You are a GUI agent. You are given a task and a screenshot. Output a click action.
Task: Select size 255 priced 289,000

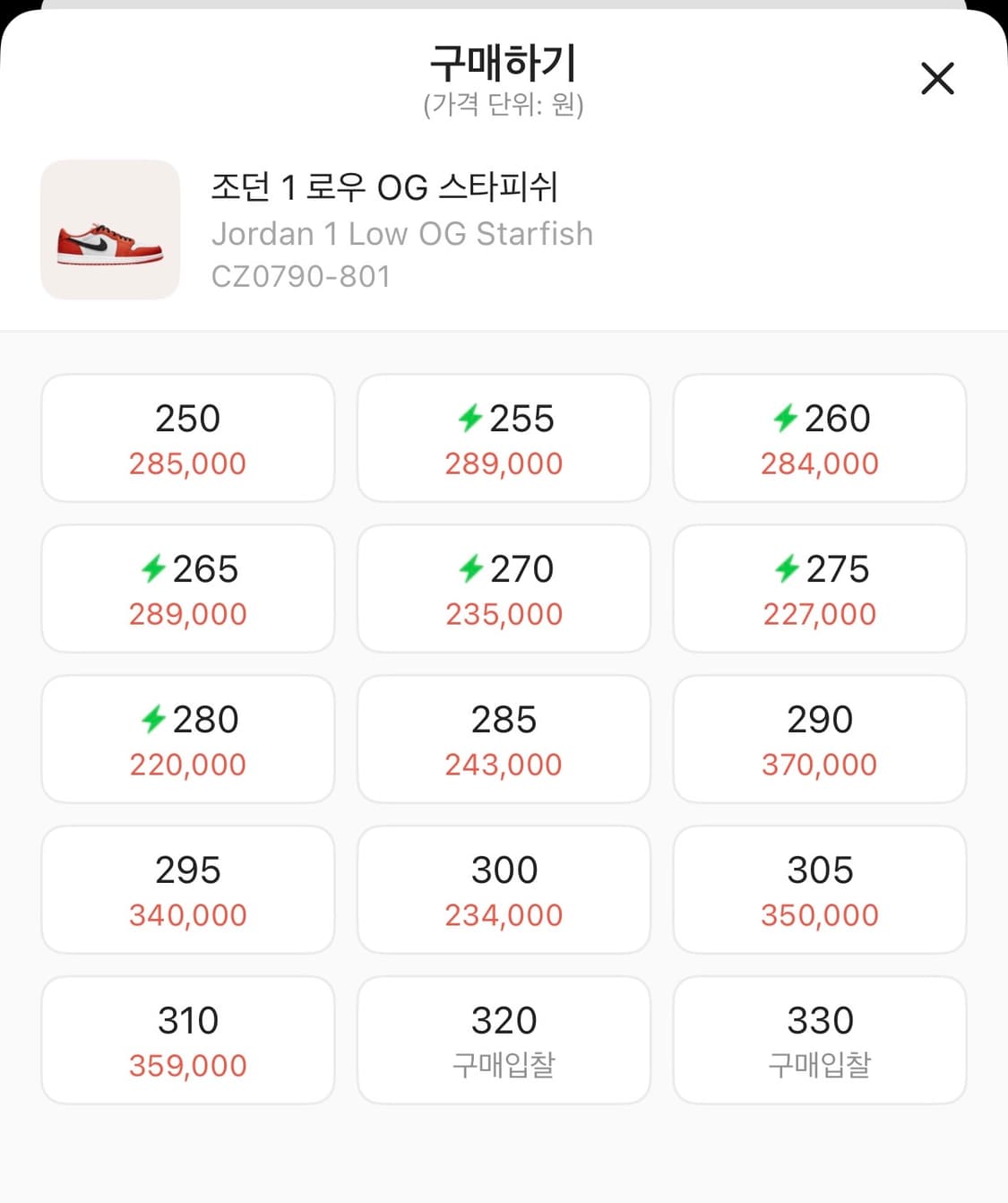point(504,437)
